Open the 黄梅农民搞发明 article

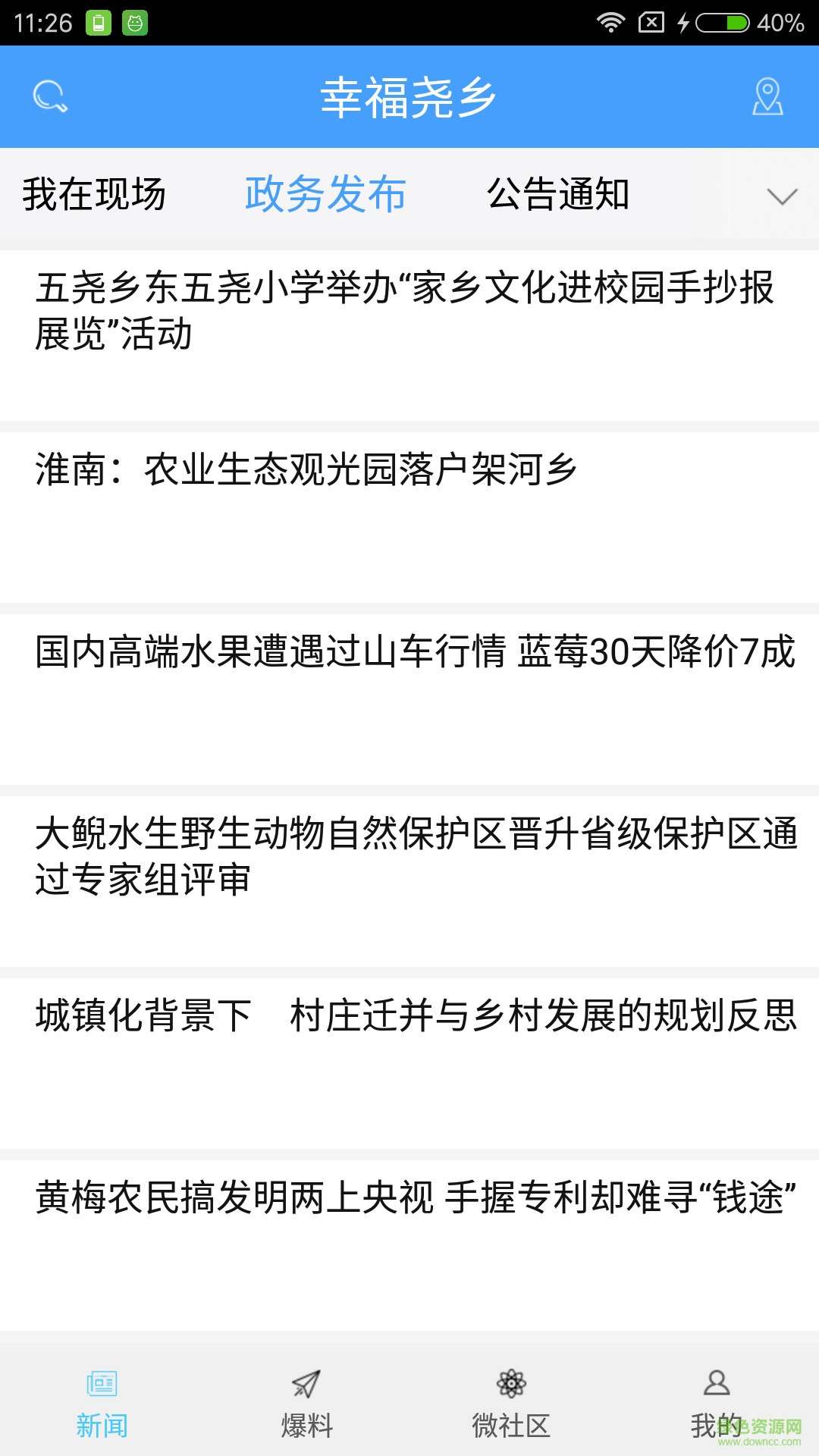(x=416, y=1198)
